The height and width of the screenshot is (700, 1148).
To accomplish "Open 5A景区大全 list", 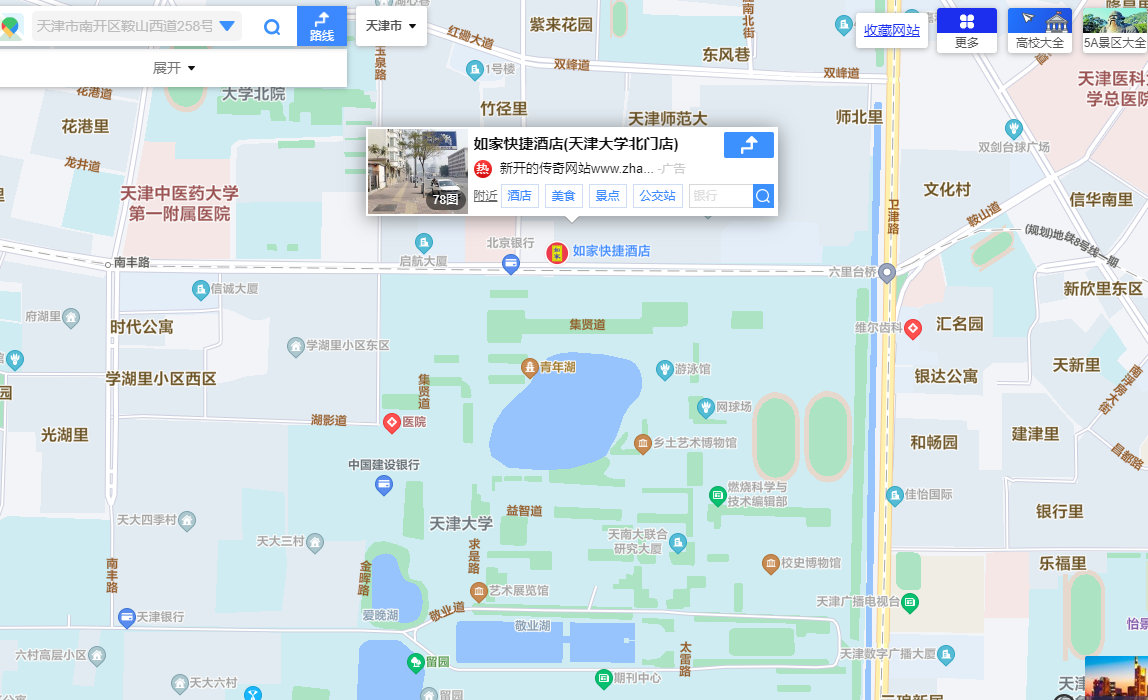I will coord(1115,30).
